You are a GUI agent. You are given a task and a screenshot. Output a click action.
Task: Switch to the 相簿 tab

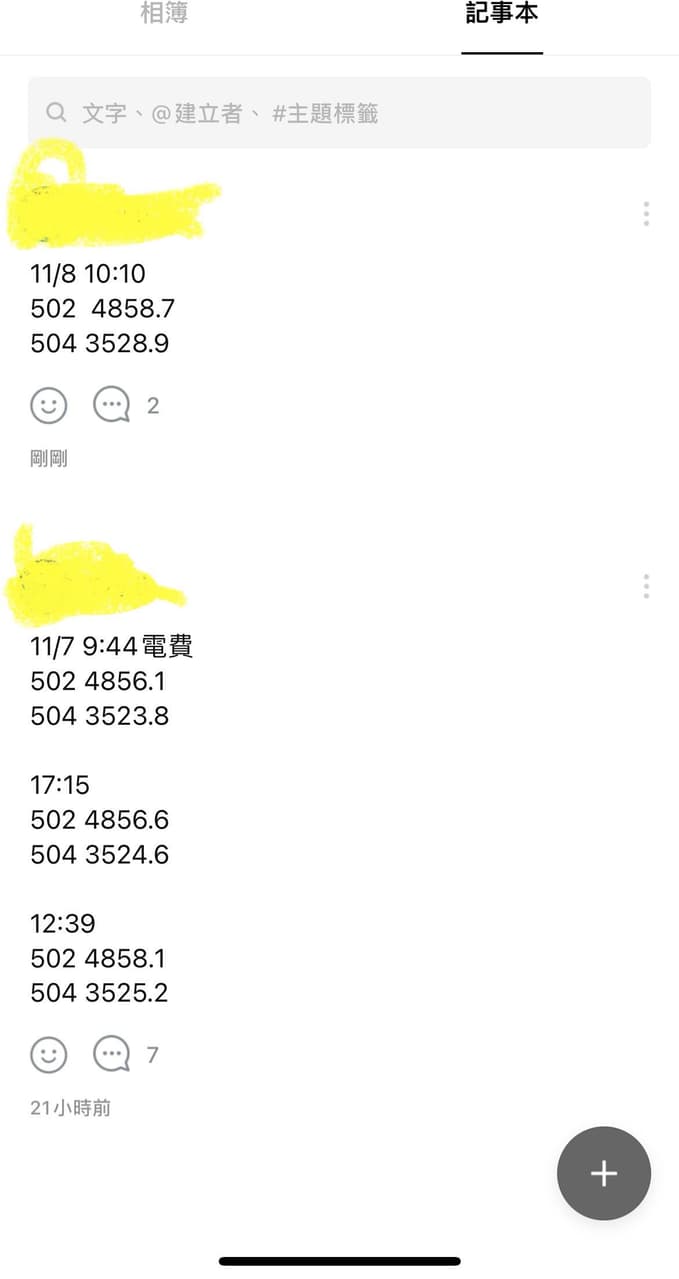pyautogui.click(x=164, y=14)
